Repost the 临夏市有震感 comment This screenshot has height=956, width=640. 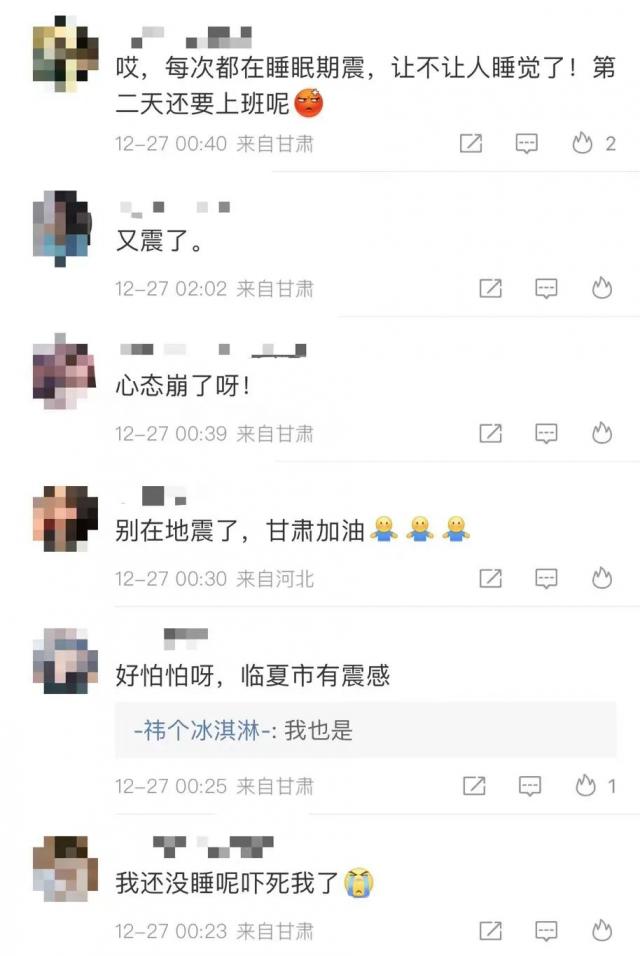[x=474, y=786]
